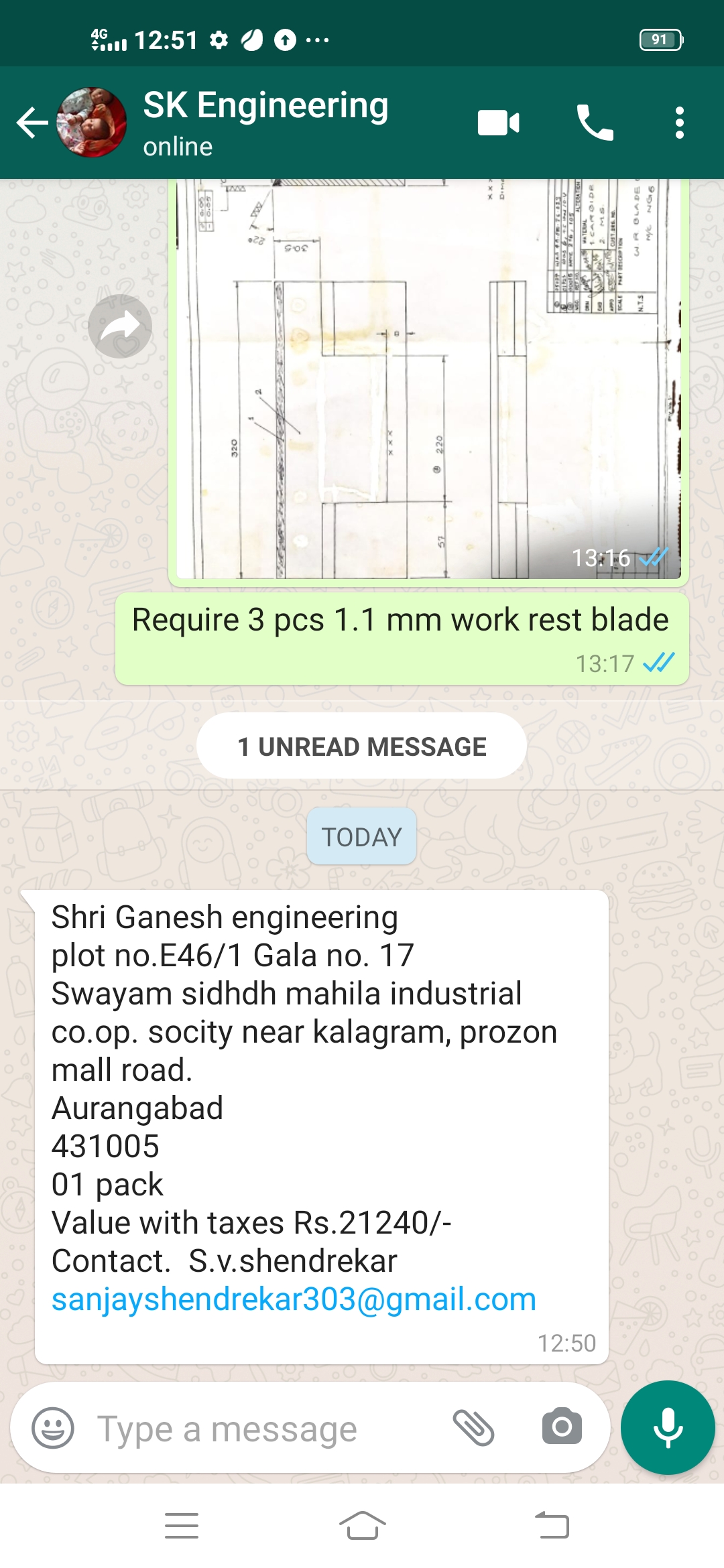Tap the system back button
Screen dimensions: 724x1568
pyautogui.click(x=552, y=1526)
